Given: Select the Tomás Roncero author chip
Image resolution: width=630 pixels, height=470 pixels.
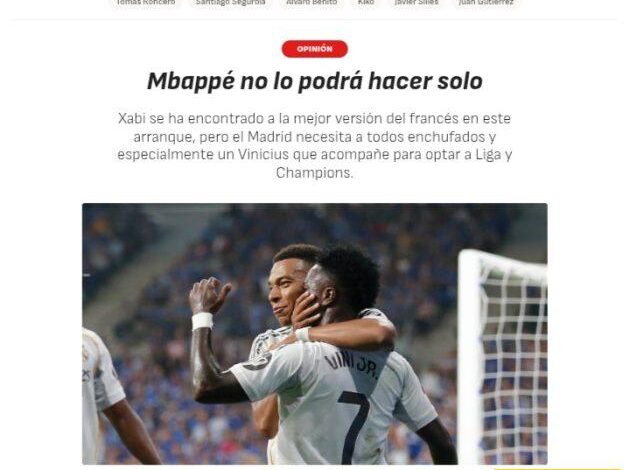Looking at the screenshot, I should click(x=146, y=3).
